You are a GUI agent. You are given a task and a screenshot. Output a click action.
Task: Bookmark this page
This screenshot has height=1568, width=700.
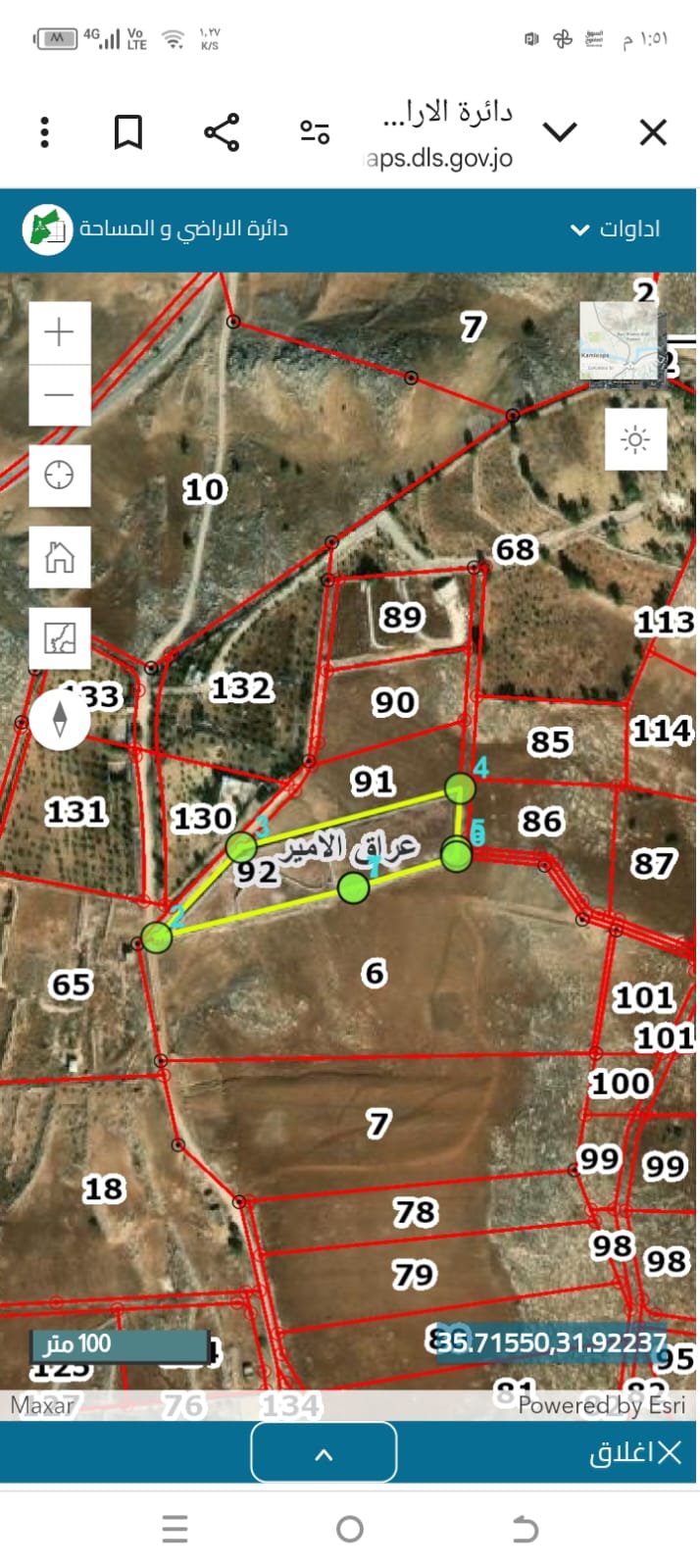point(128,132)
